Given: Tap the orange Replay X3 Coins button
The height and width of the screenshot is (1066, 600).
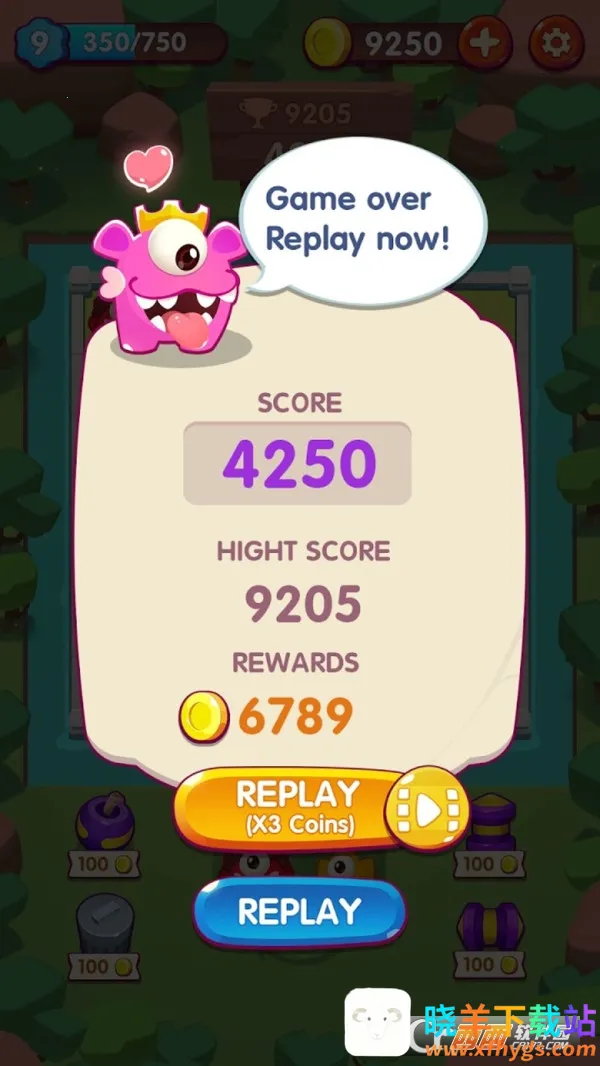Looking at the screenshot, I should 300,808.
